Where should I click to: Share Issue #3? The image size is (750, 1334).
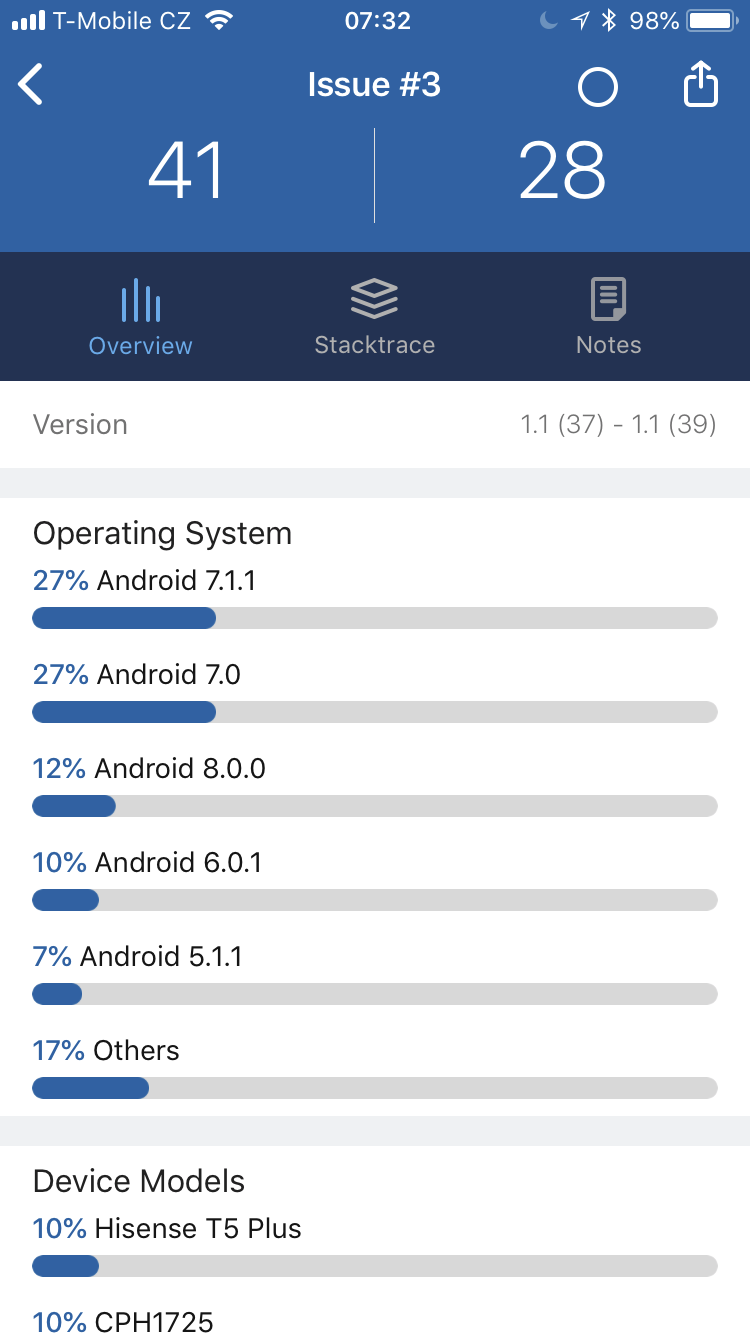click(x=700, y=85)
